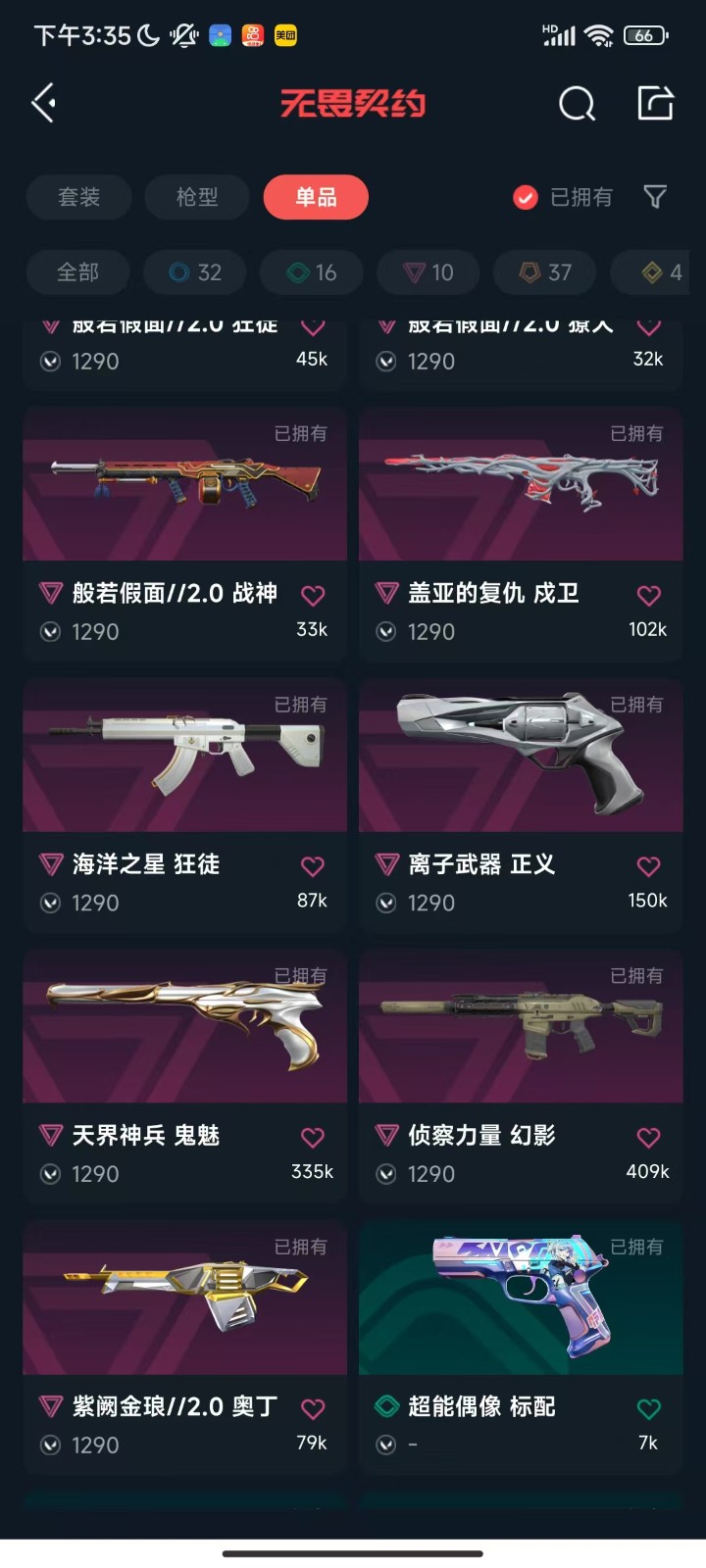Viewport: 706px width, 1568px height.
Task: Filter by the chip showing 16
Action: [x=312, y=272]
